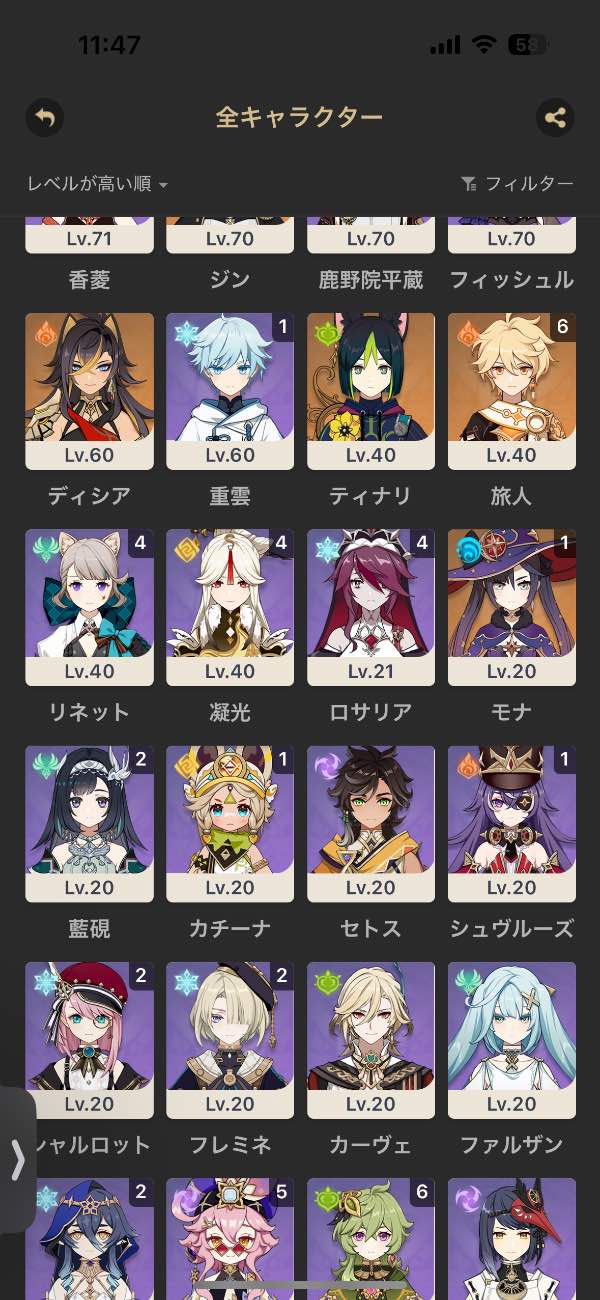Open 凝光 character details
Screen dimensions: 600x1300
click(x=230, y=607)
